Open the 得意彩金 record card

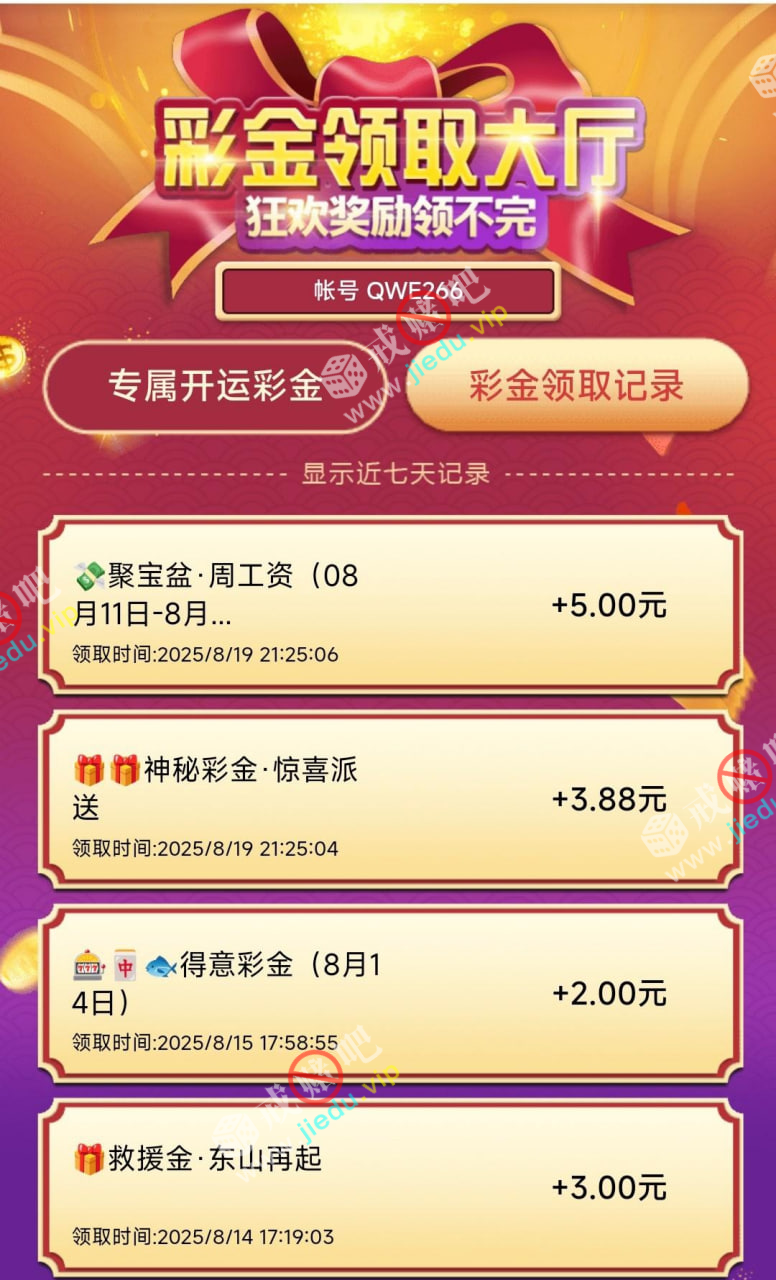pyautogui.click(x=390, y=994)
